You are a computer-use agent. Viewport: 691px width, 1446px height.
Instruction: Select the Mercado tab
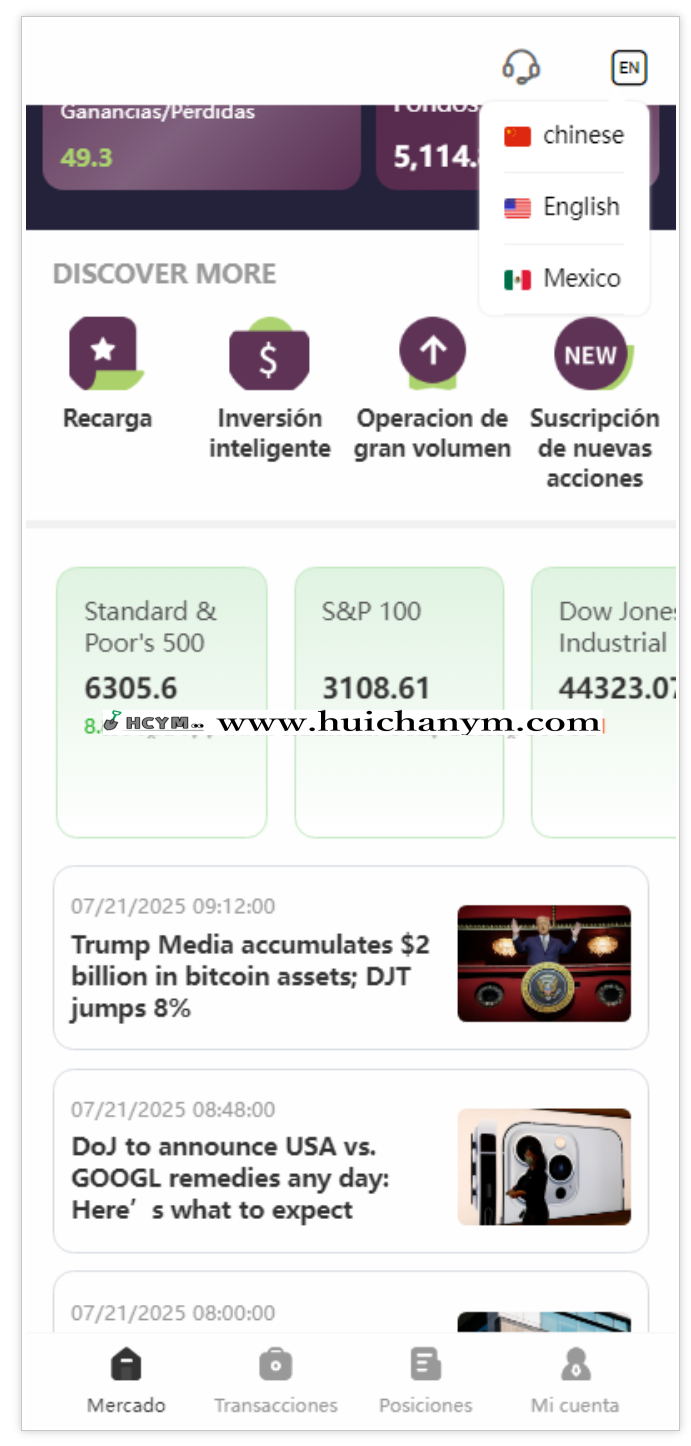coord(126,1379)
